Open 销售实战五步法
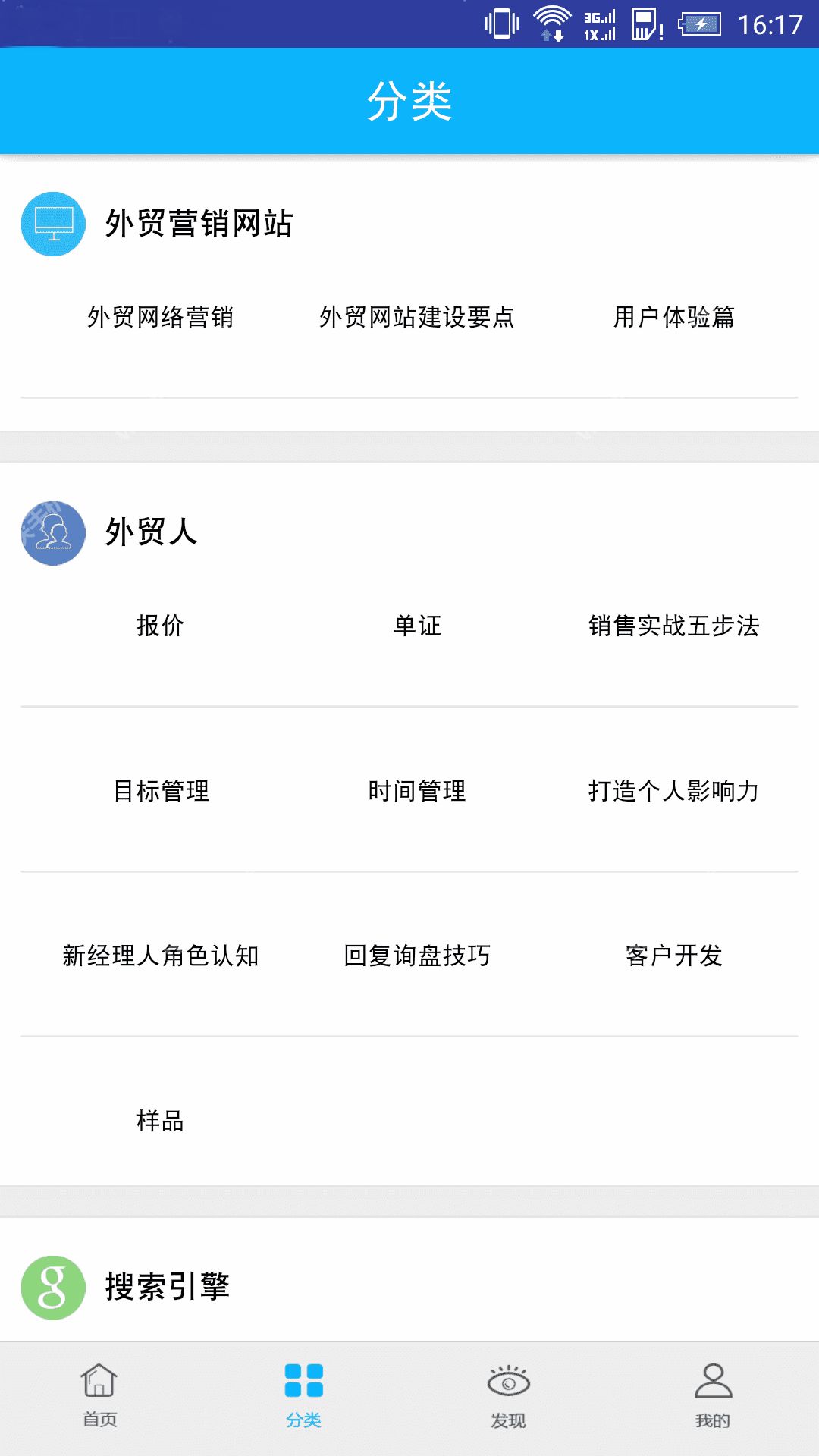Image resolution: width=819 pixels, height=1456 pixels. point(676,626)
